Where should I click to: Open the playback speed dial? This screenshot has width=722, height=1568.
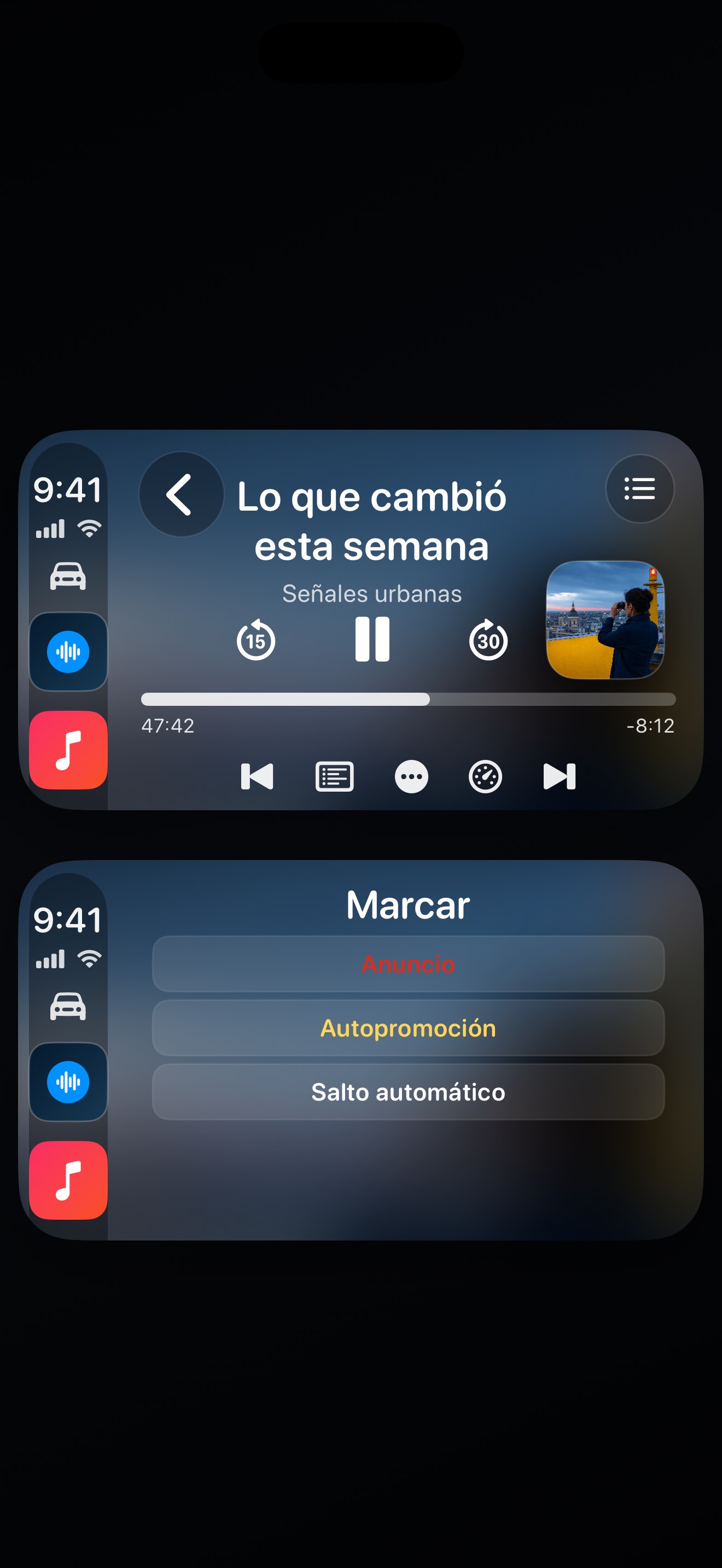485,777
